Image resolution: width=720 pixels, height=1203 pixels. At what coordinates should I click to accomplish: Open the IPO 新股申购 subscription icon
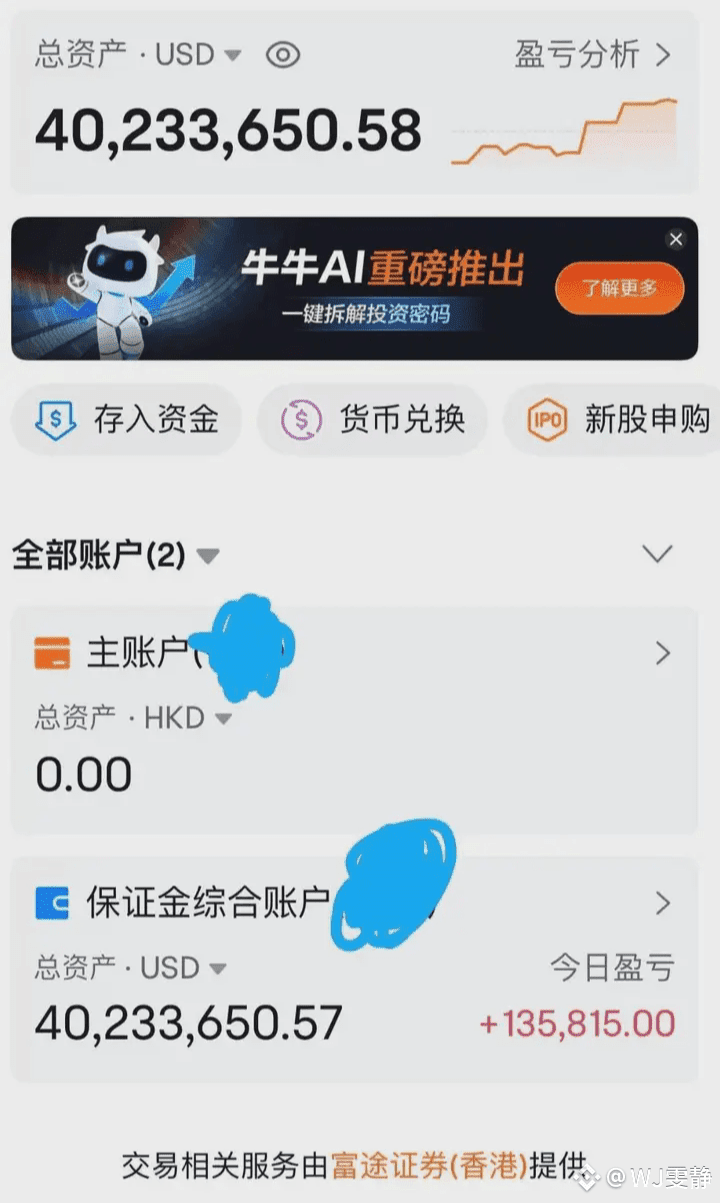pyautogui.click(x=620, y=421)
